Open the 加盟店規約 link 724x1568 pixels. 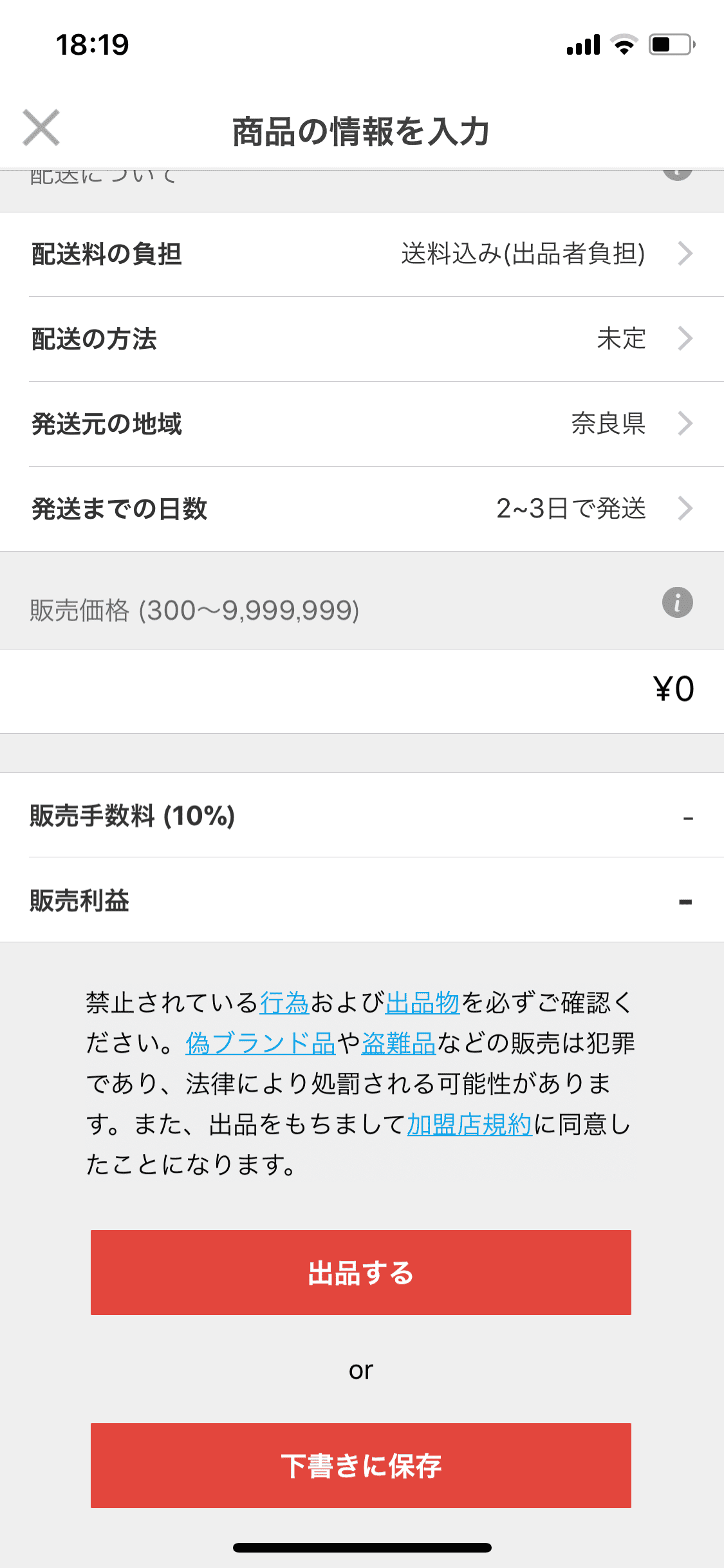470,1125
